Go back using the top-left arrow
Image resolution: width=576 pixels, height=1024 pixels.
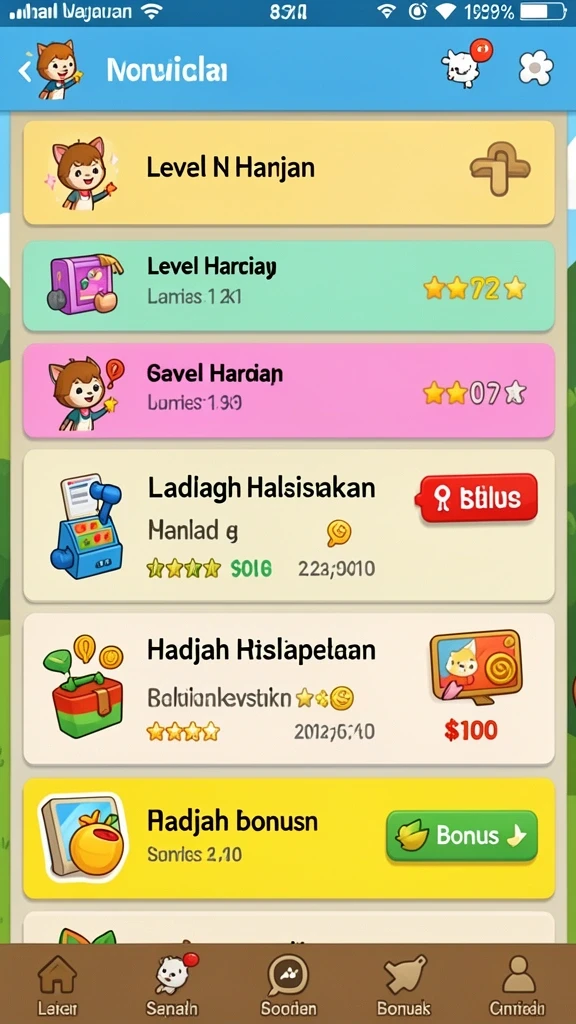[25, 71]
